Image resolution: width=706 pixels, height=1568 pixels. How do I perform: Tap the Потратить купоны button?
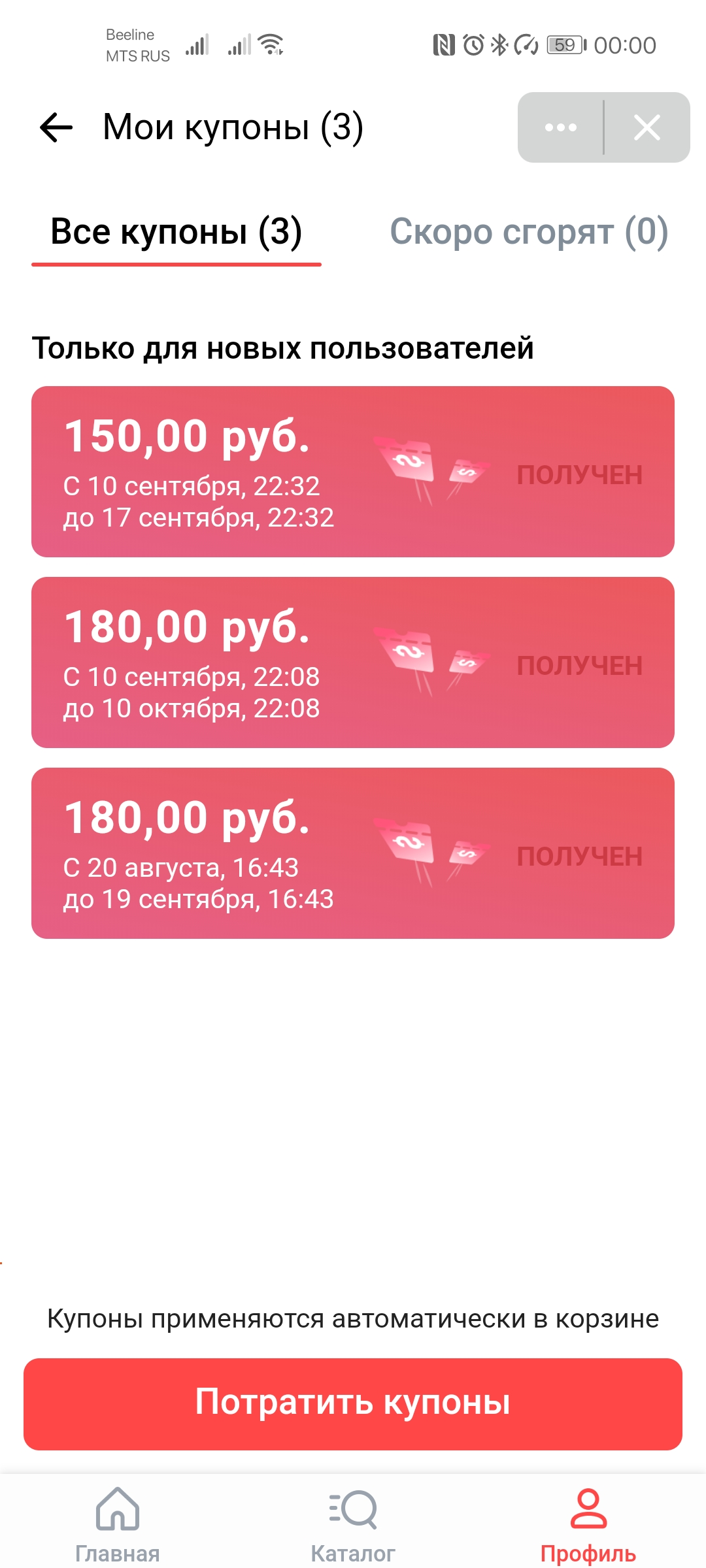click(x=353, y=1404)
